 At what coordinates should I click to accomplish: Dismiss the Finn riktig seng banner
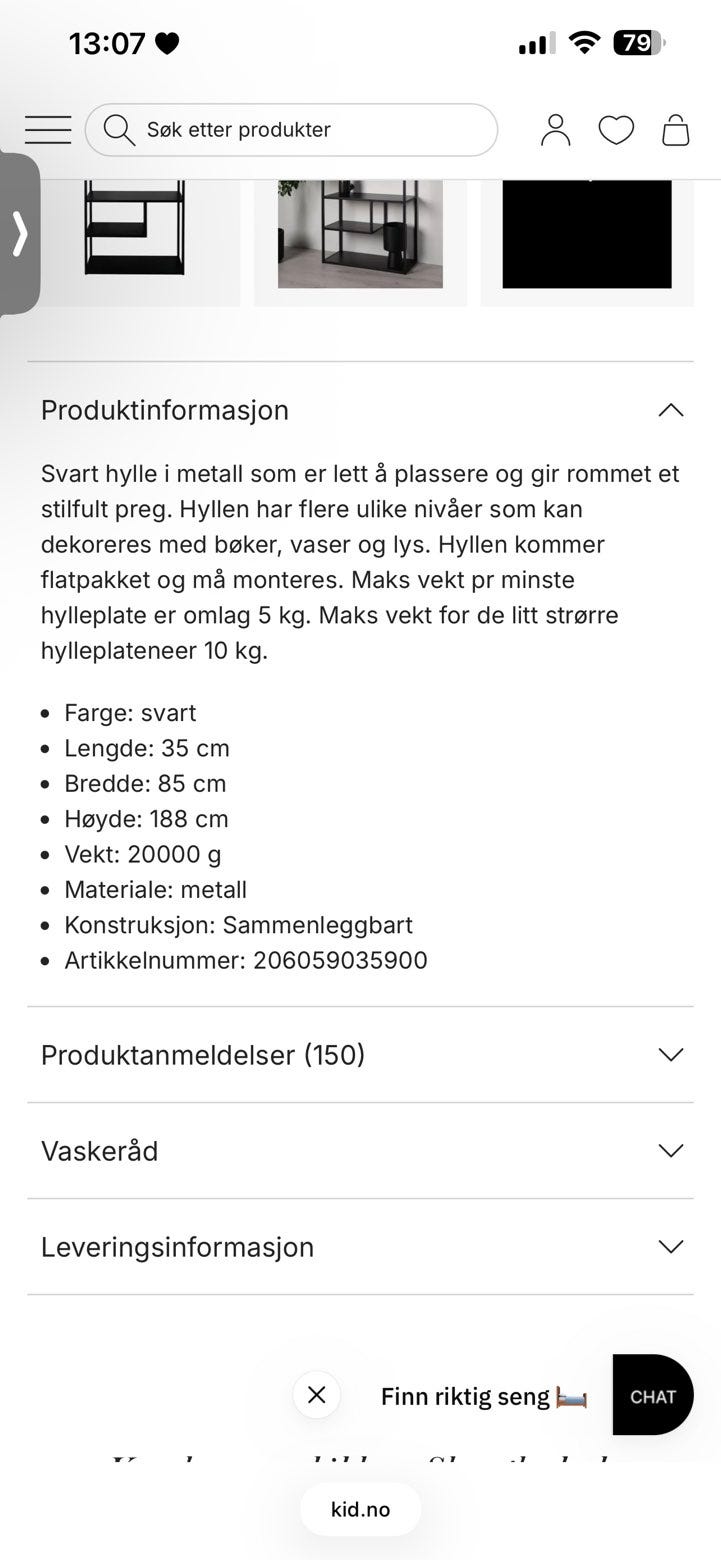click(x=316, y=1395)
